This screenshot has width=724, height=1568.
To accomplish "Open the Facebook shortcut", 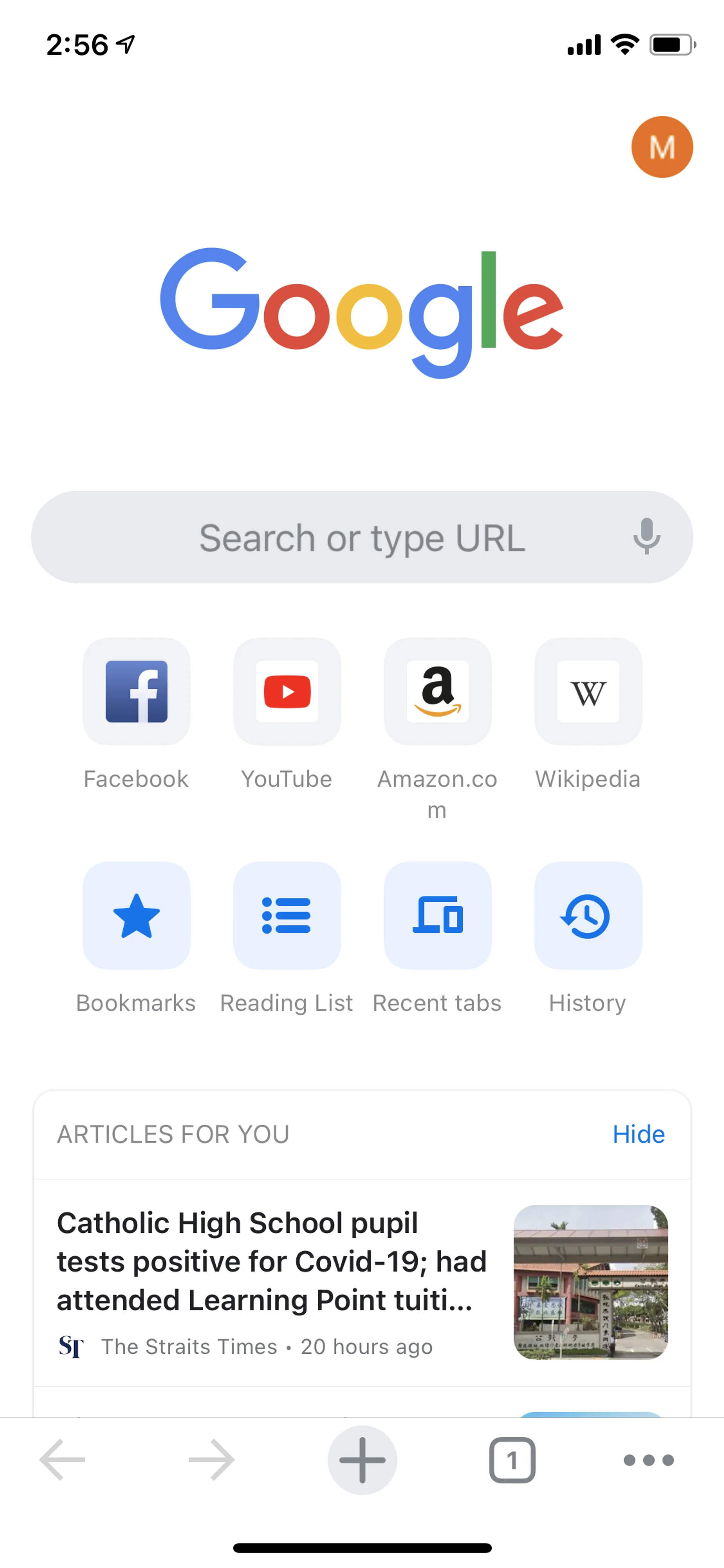I will coord(136,691).
